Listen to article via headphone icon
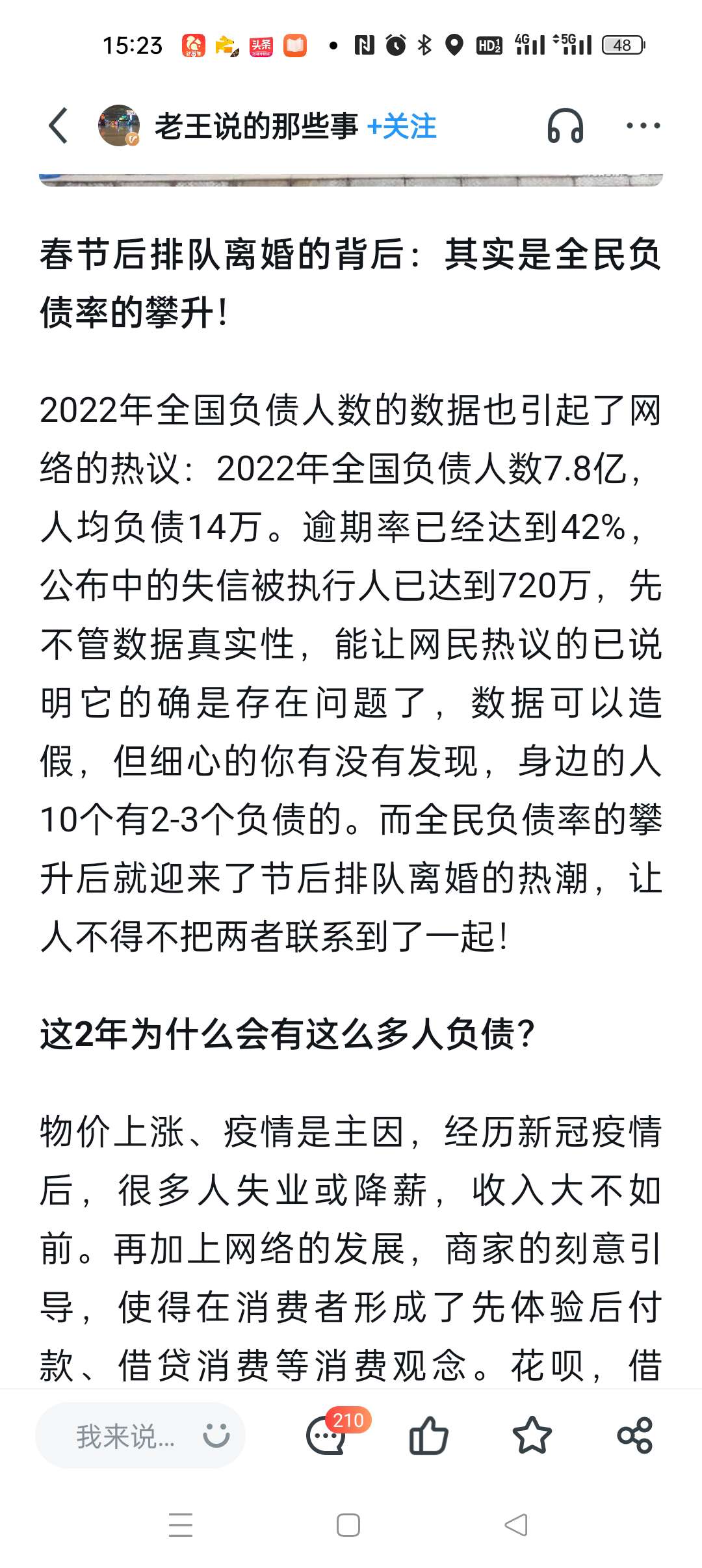 (x=565, y=125)
